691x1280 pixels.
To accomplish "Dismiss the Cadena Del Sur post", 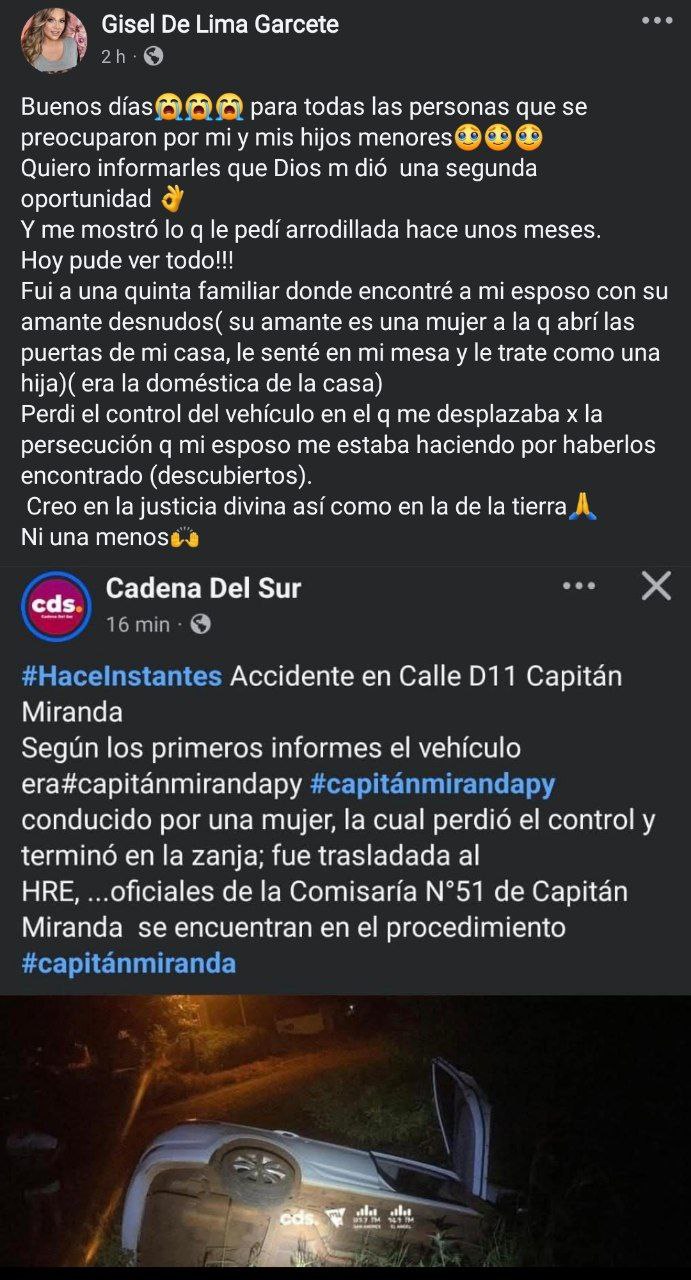I will [x=656, y=586].
